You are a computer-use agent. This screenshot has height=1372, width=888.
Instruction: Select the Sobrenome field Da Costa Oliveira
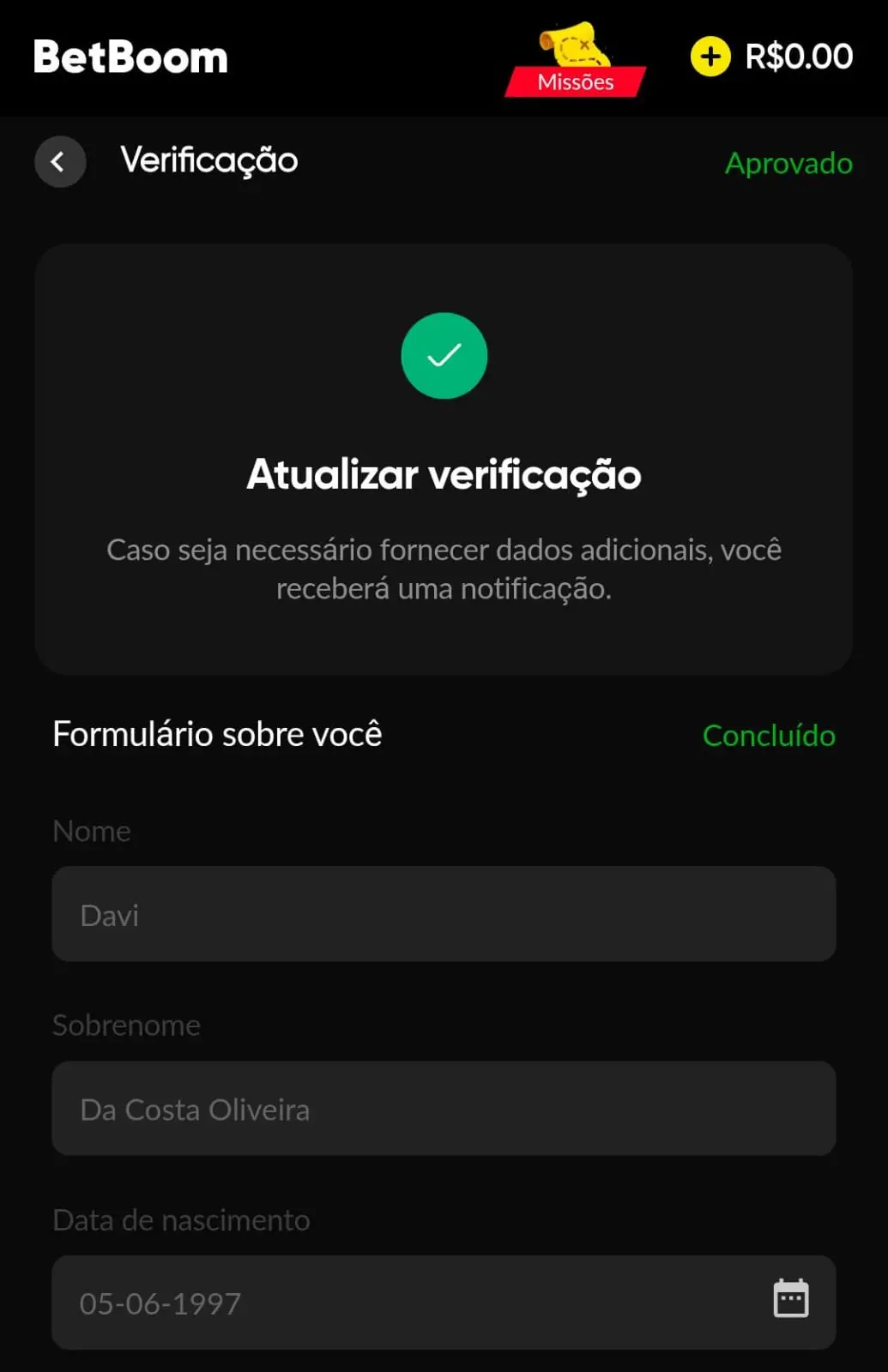click(x=444, y=1108)
